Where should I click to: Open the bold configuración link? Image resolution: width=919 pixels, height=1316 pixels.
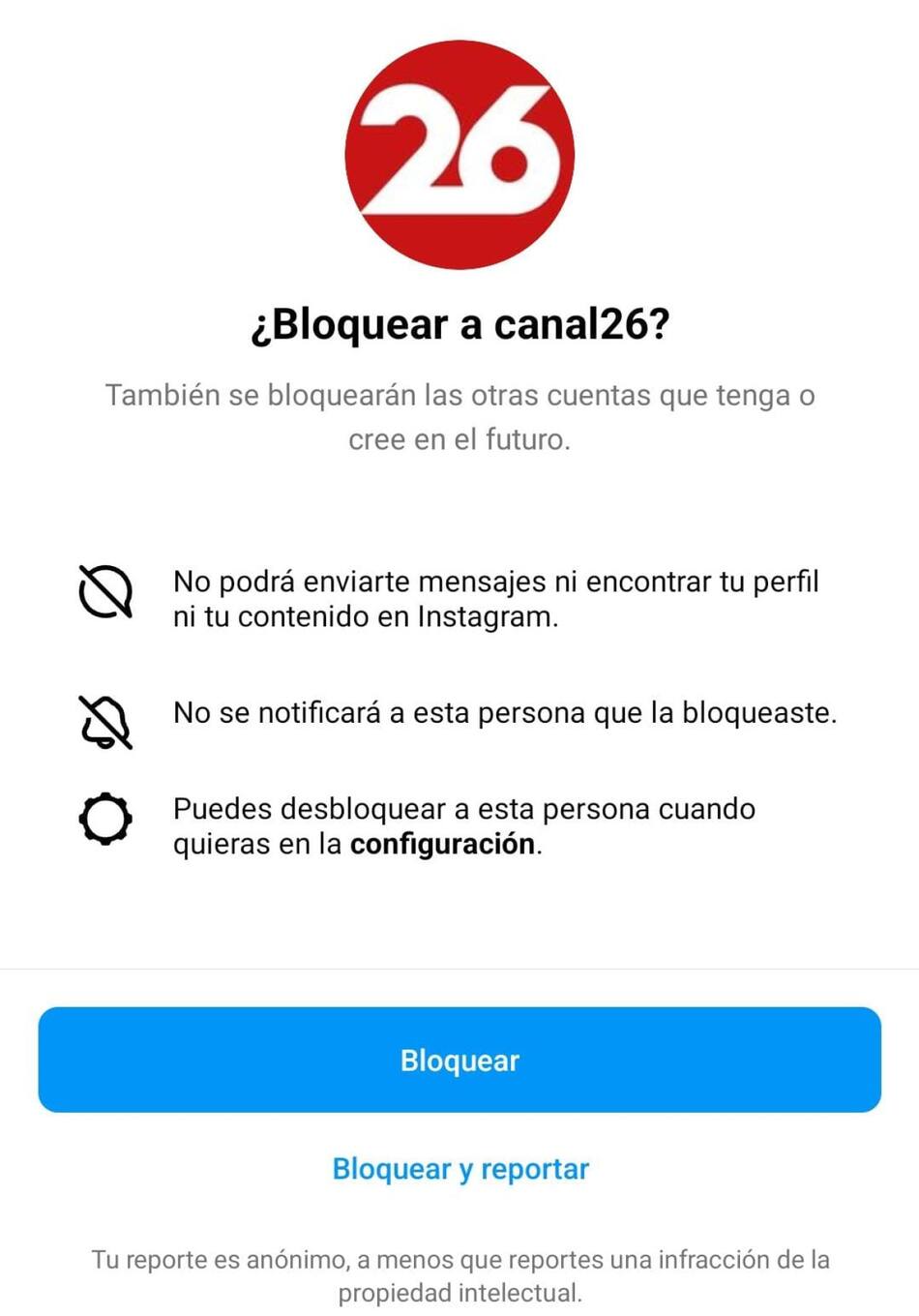(442, 844)
